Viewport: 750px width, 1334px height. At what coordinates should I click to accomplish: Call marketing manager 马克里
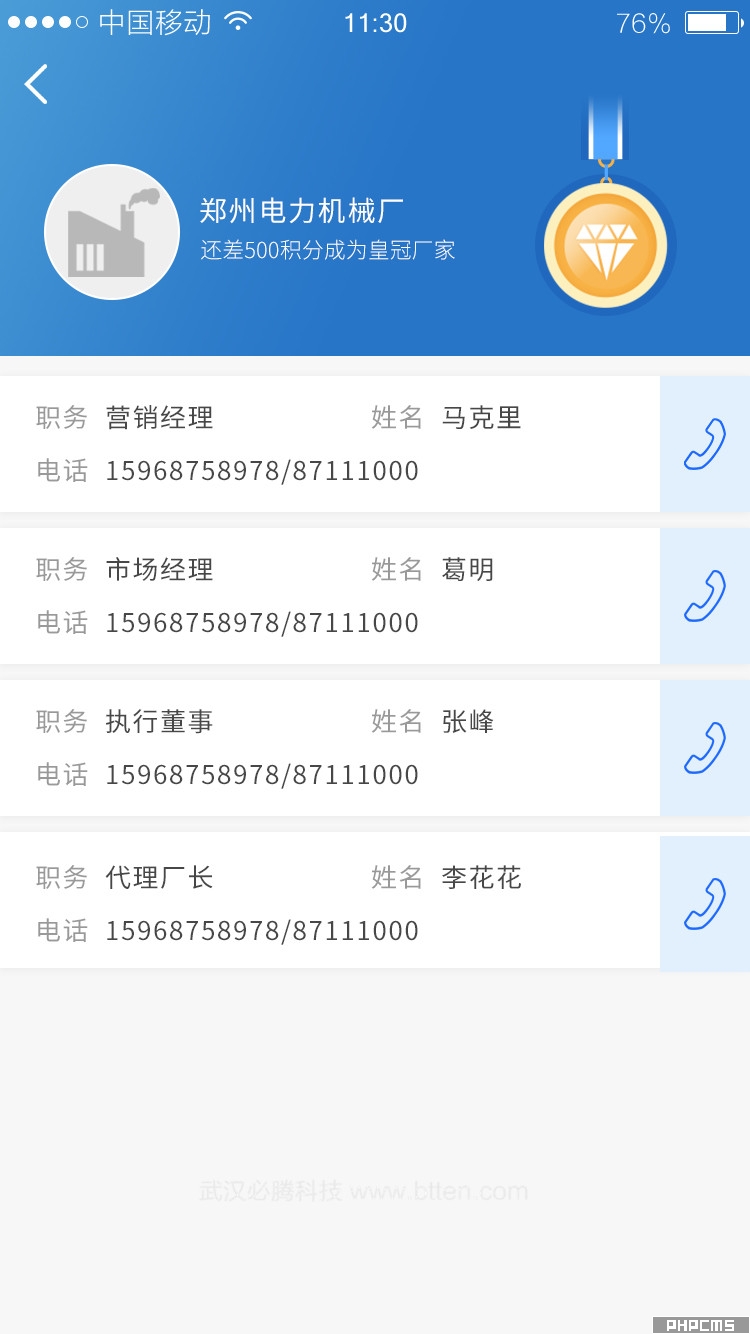tap(705, 444)
